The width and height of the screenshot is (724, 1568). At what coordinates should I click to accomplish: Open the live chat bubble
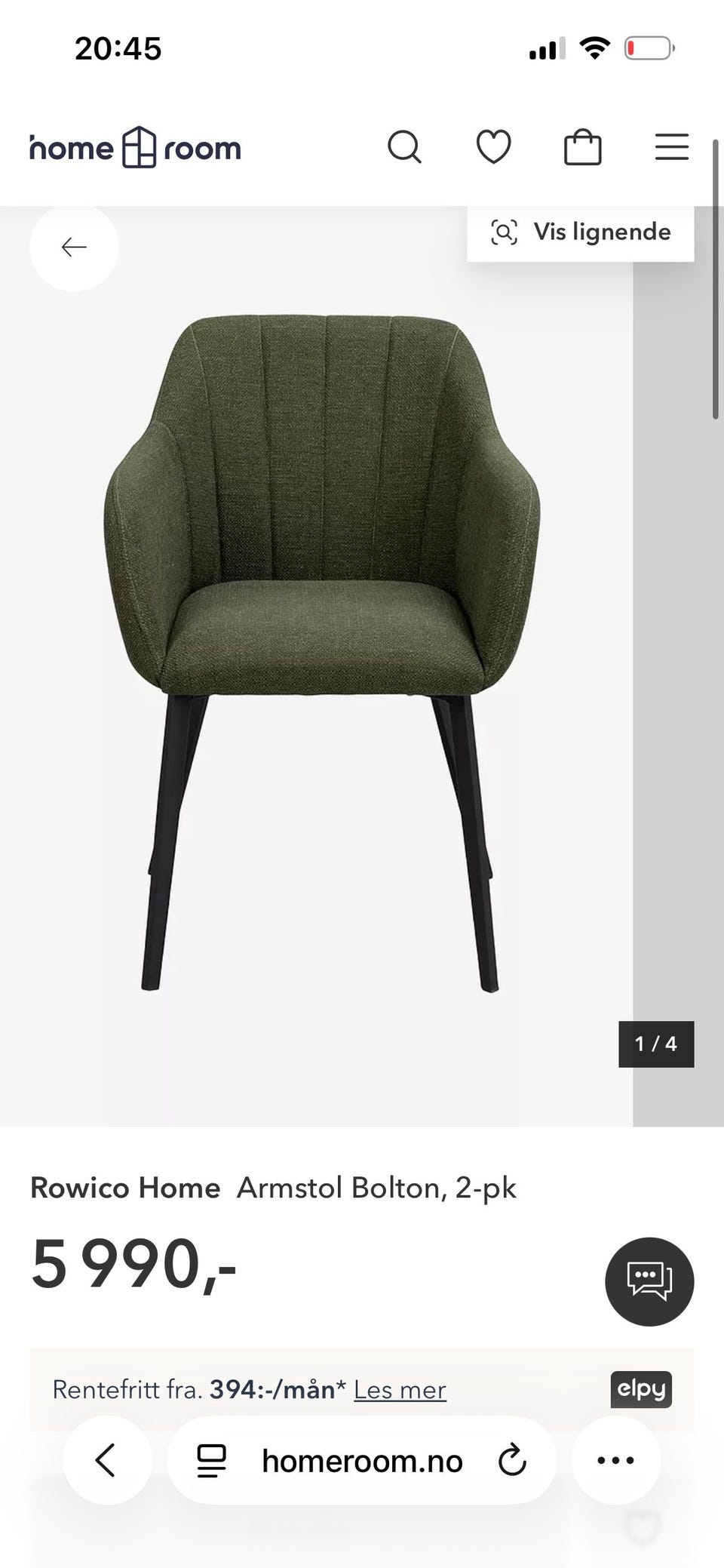[x=649, y=1281]
